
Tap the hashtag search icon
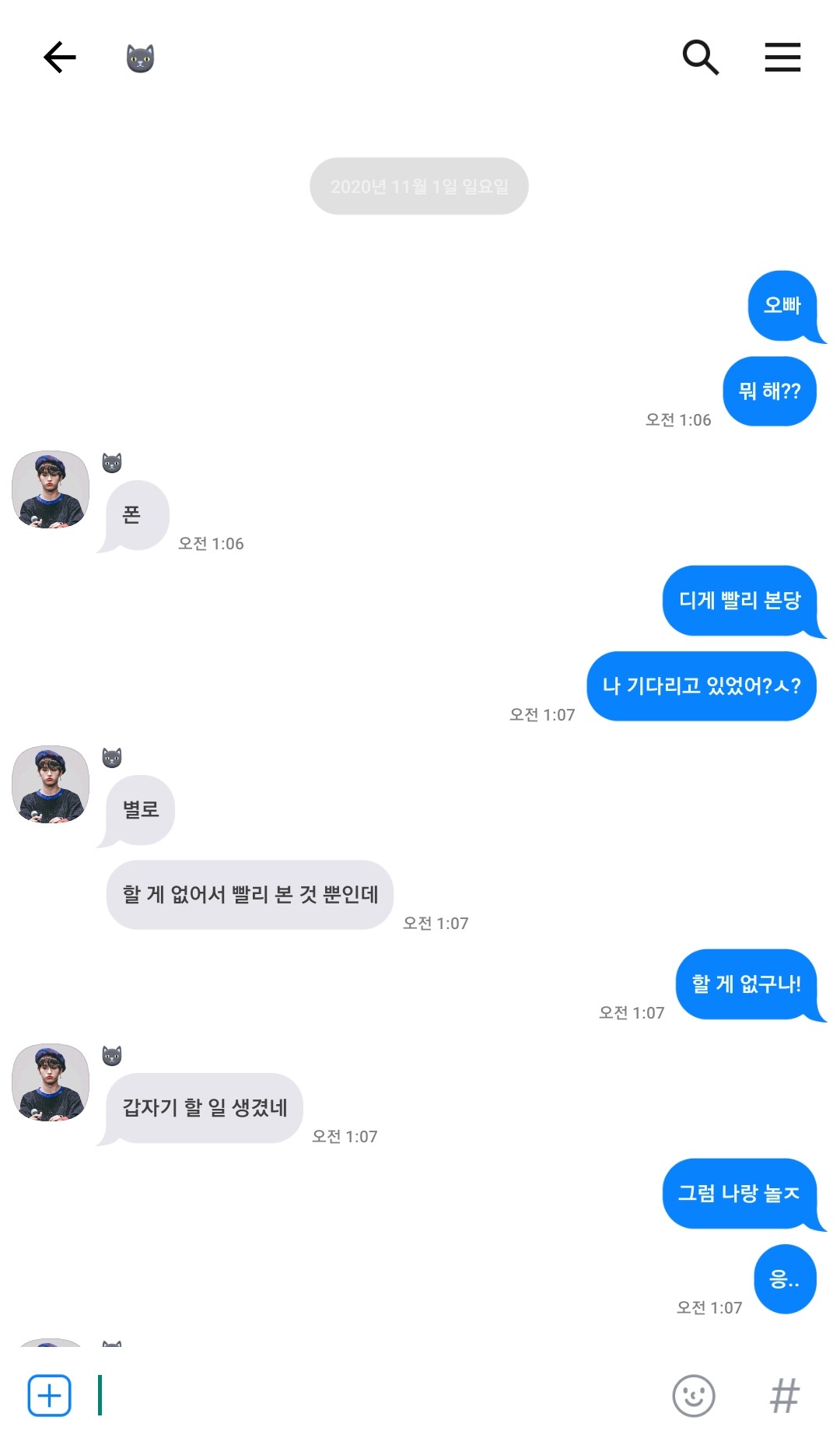pyautogui.click(x=784, y=1395)
